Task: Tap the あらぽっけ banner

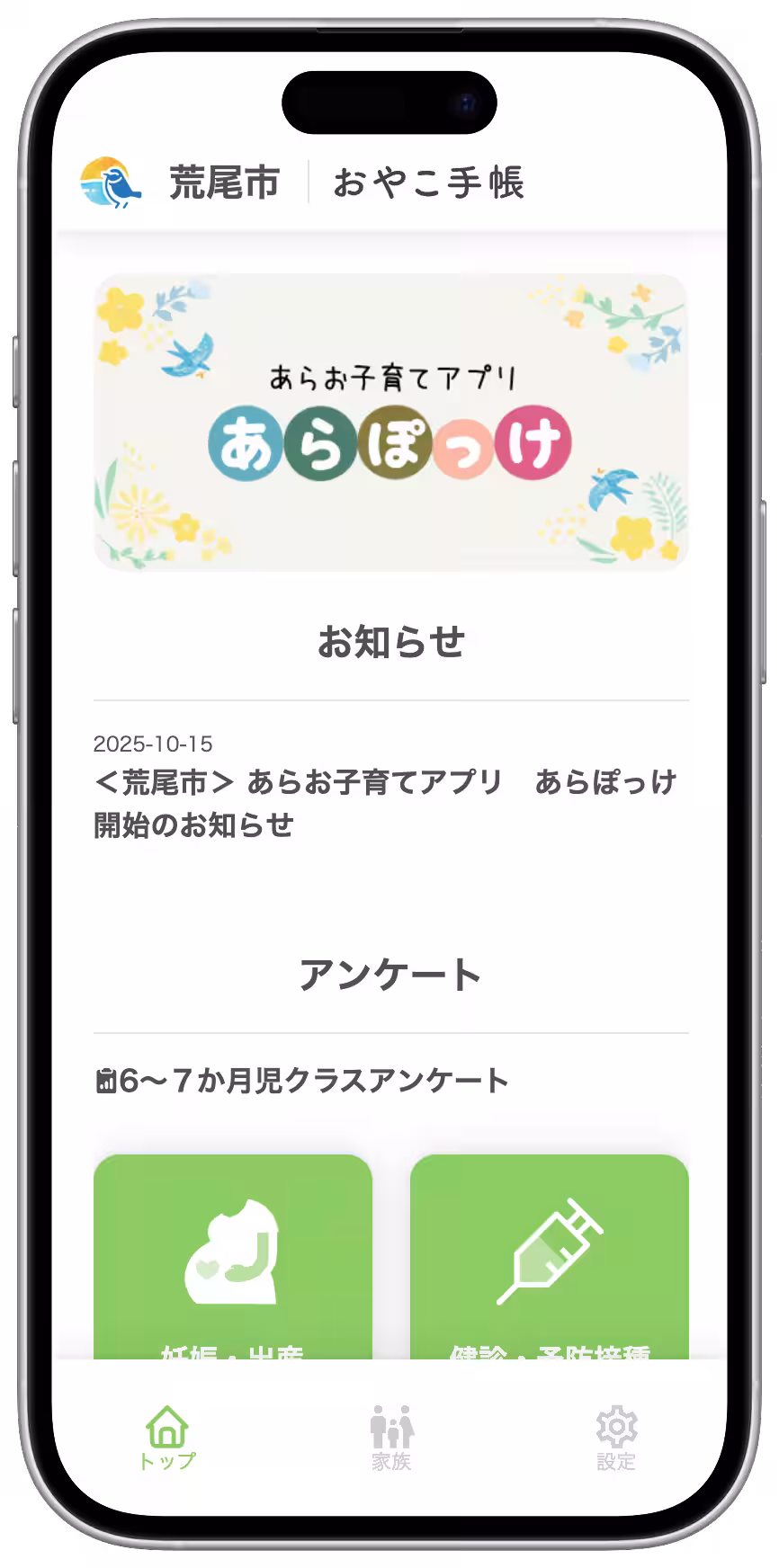Action: click(x=391, y=423)
